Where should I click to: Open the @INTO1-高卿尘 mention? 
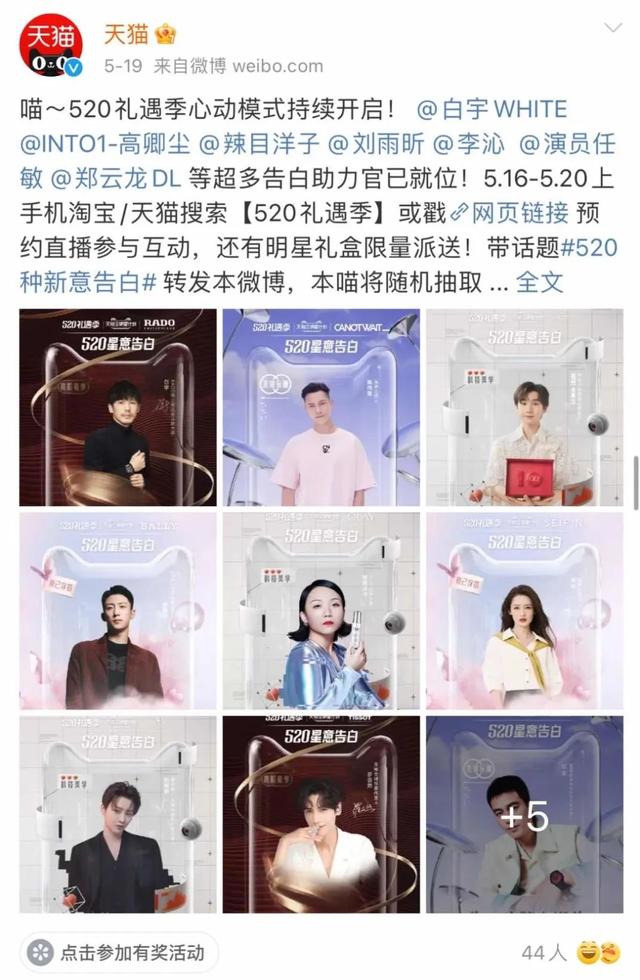pyautogui.click(x=110, y=143)
